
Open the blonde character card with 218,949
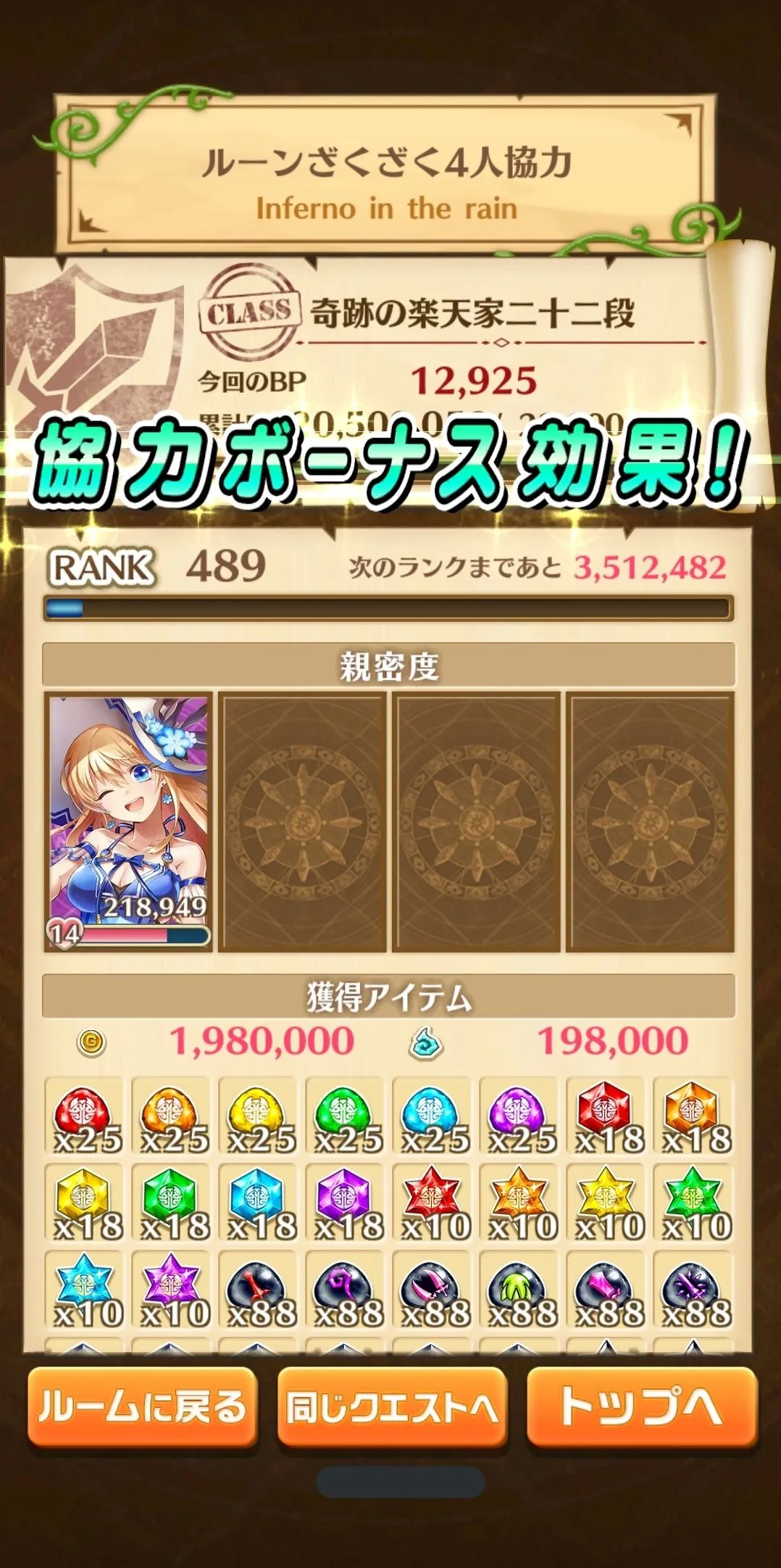[x=129, y=821]
